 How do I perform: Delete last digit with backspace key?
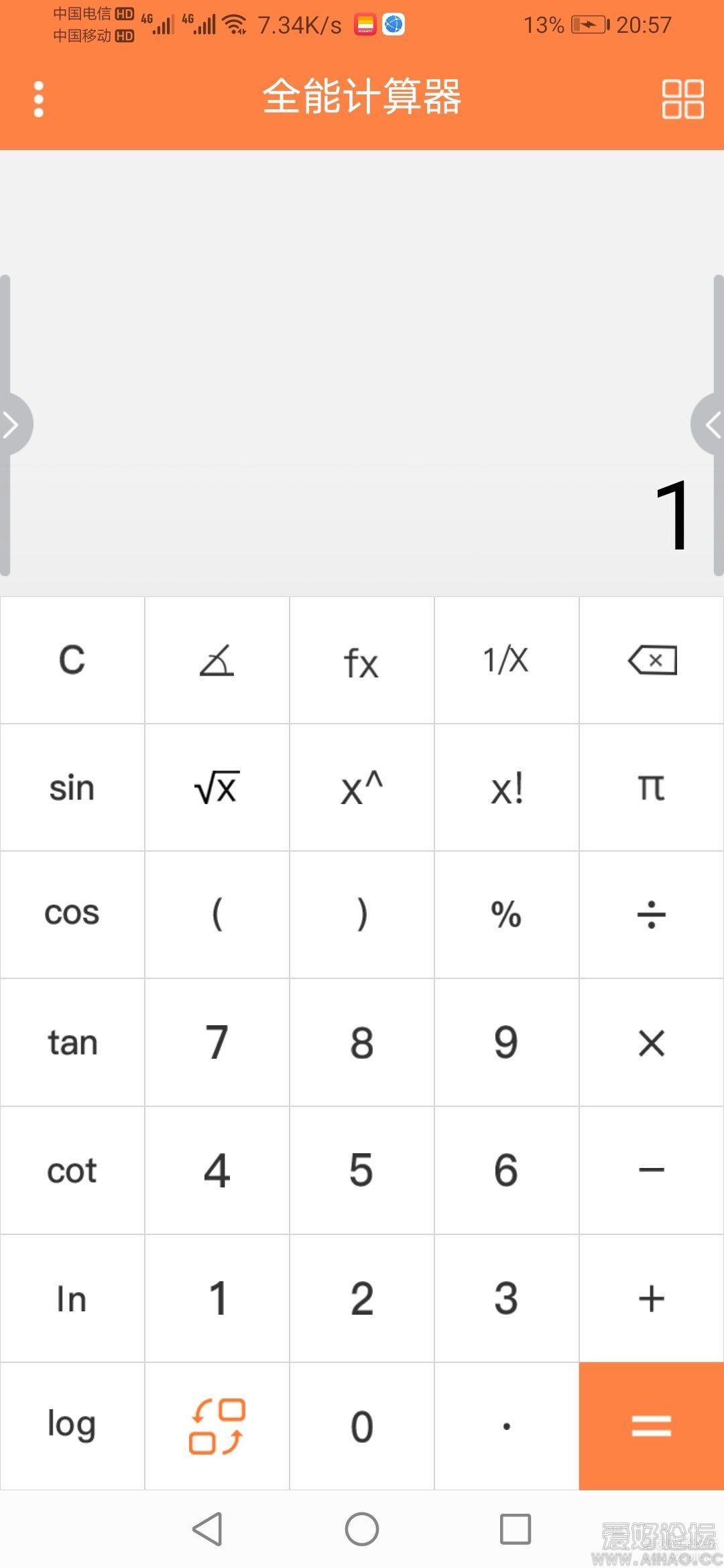(x=652, y=661)
